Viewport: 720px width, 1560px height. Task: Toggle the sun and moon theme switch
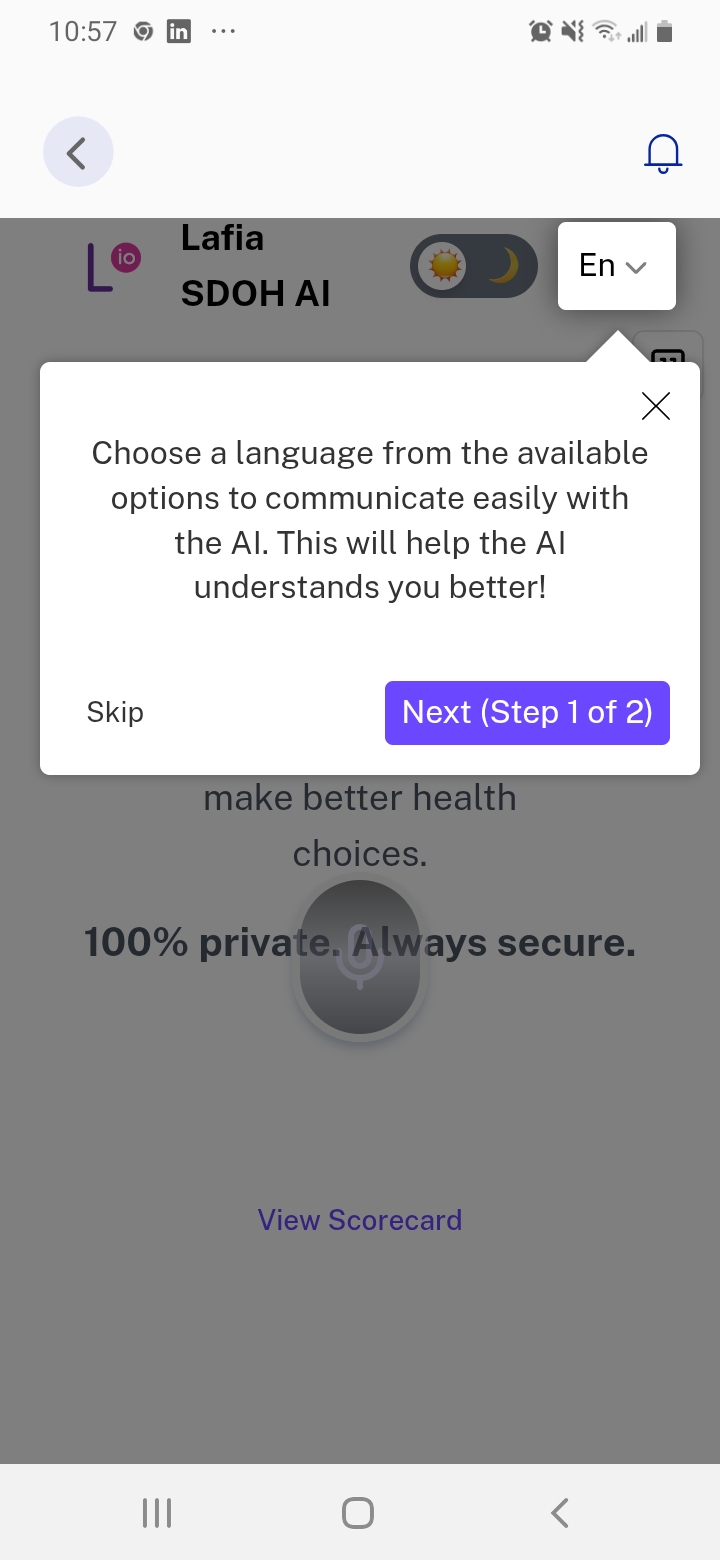pyautogui.click(x=474, y=267)
